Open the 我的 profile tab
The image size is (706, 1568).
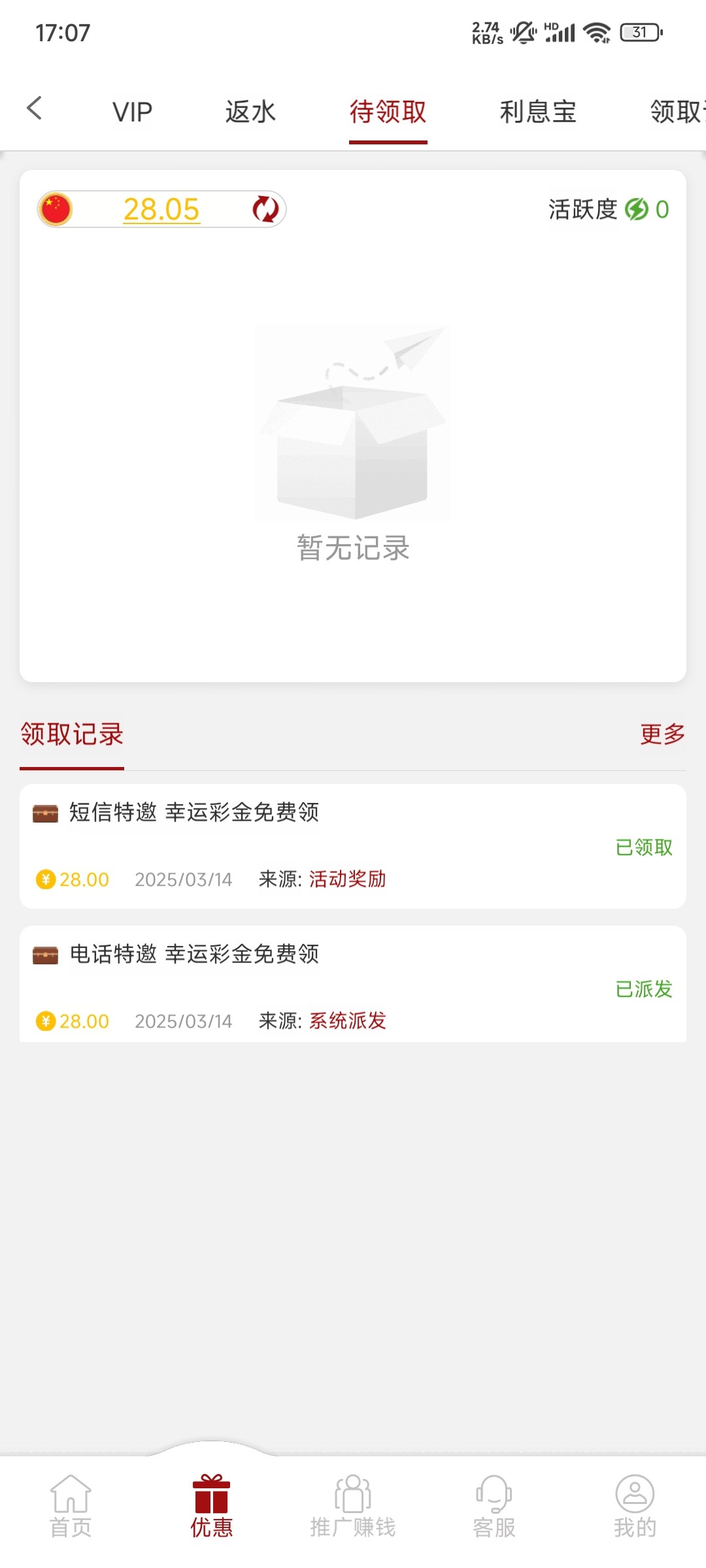click(x=635, y=1505)
